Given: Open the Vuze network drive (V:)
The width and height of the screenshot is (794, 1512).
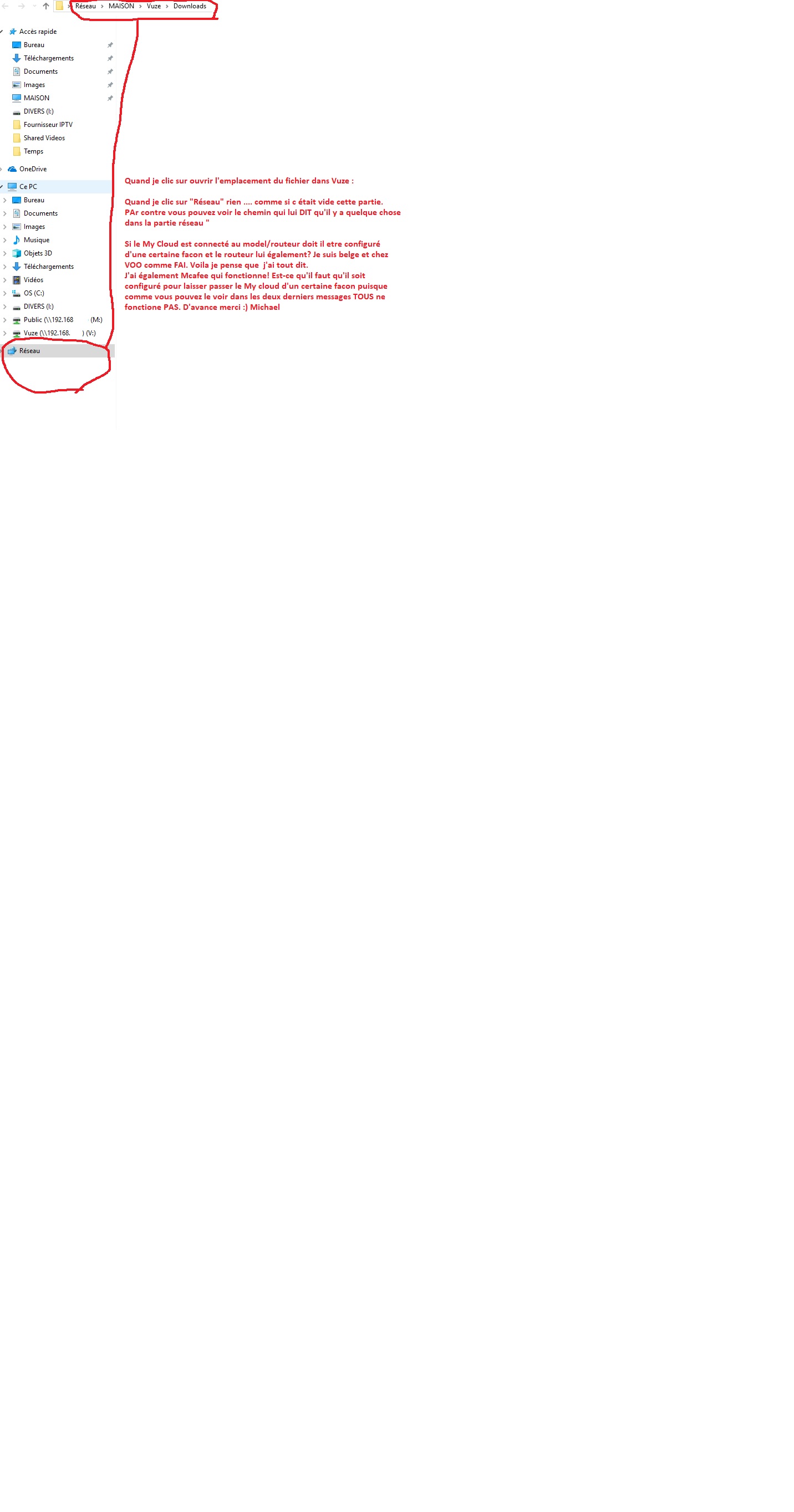Looking at the screenshot, I should coord(47,334).
